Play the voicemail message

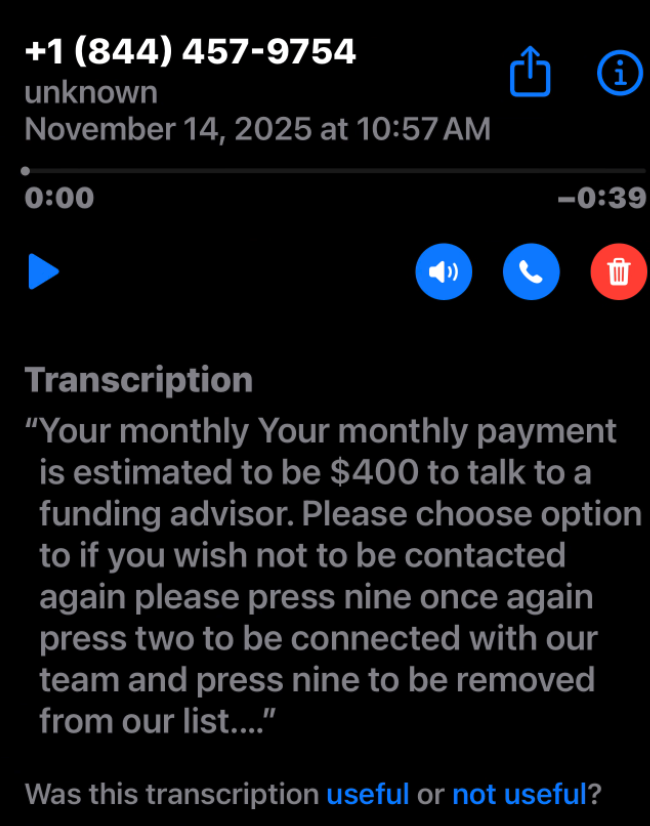43,271
